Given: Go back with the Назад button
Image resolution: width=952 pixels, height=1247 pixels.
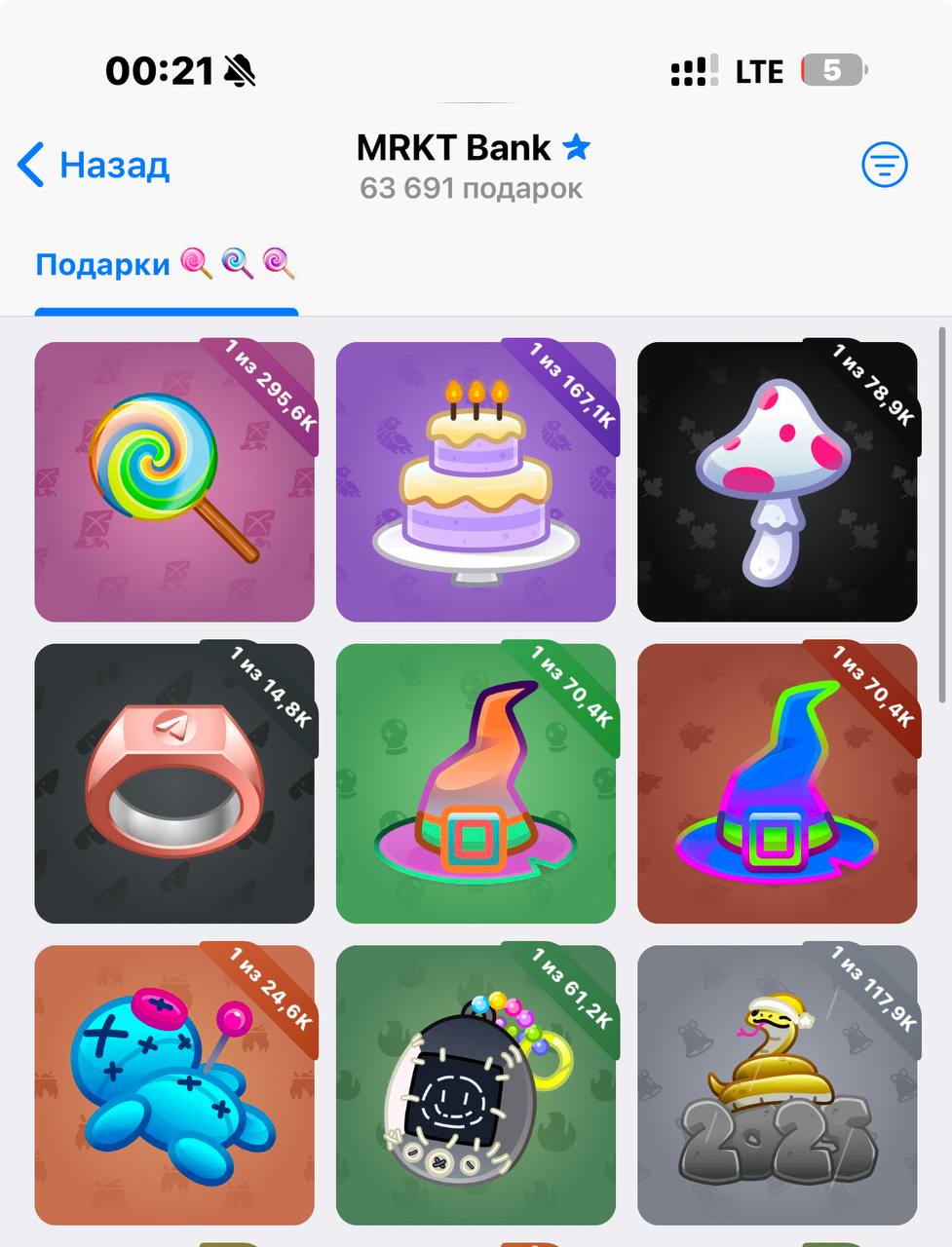Looking at the screenshot, I should coord(94,165).
